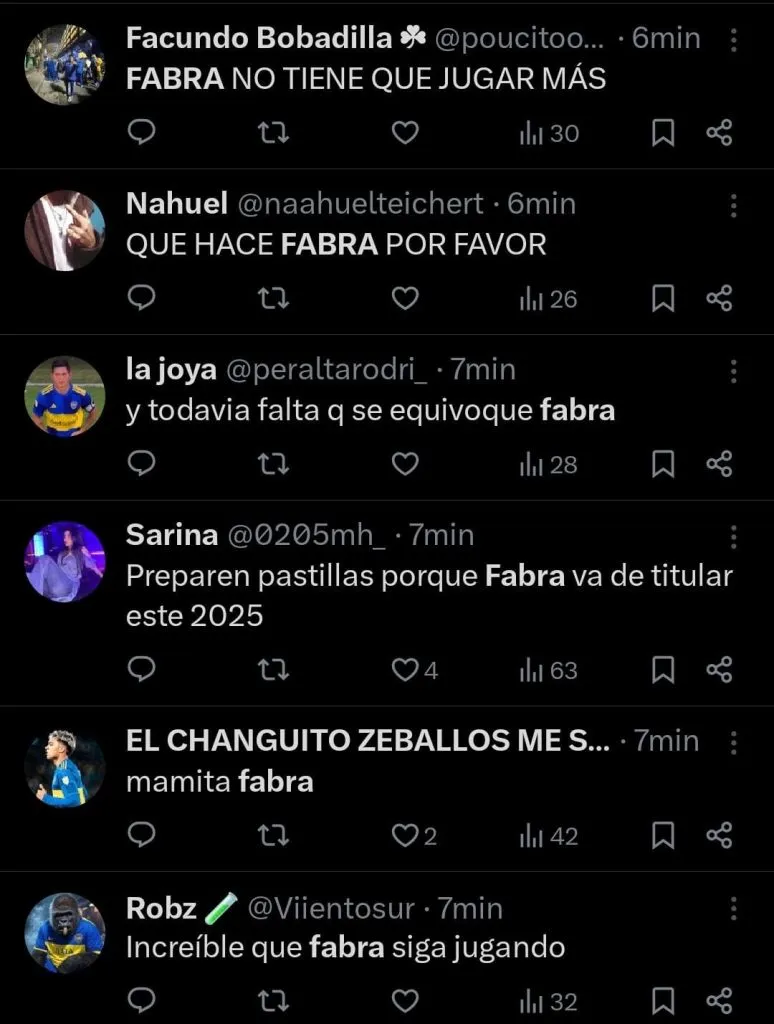The height and width of the screenshot is (1024, 774).
Task: Like la joya's tweet
Action: pos(404,464)
